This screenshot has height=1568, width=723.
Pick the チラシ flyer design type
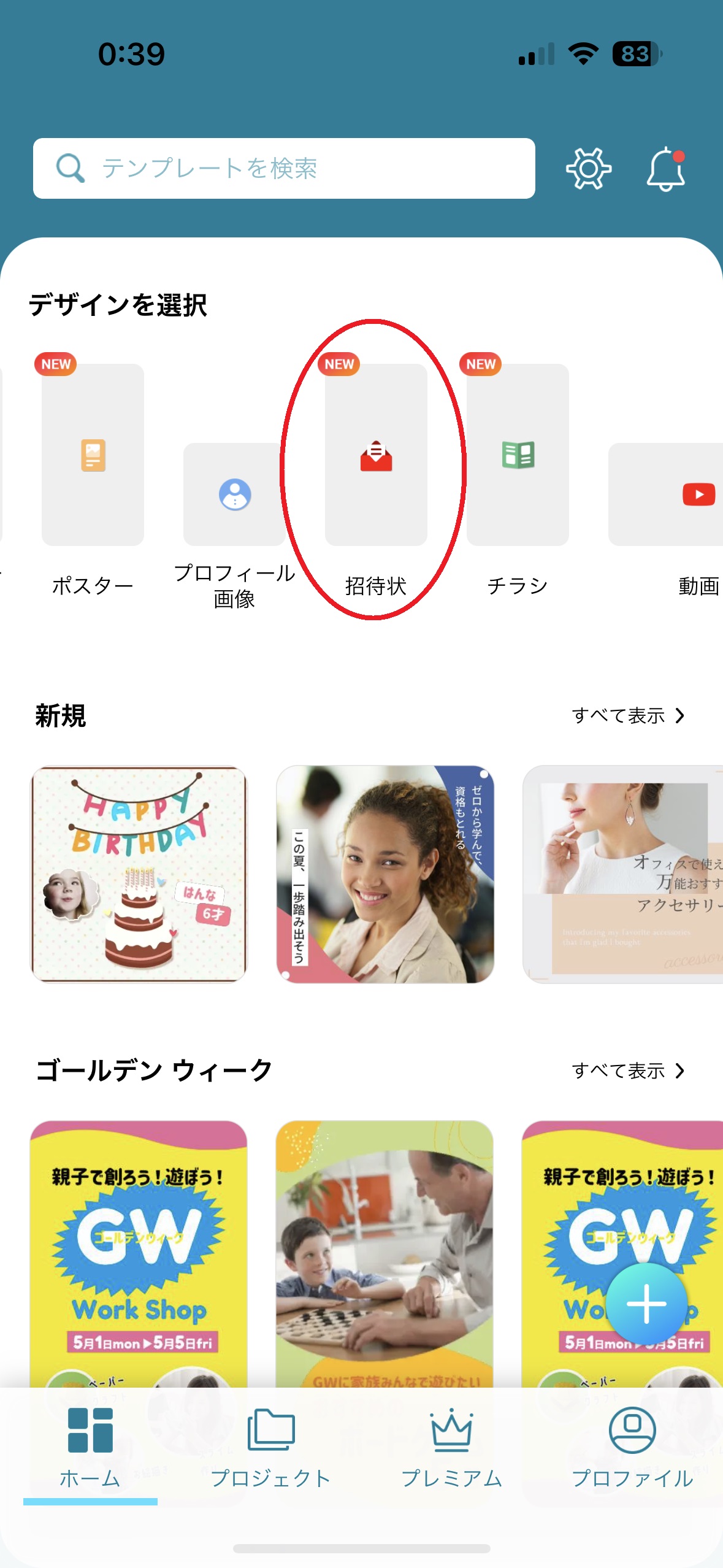[518, 455]
